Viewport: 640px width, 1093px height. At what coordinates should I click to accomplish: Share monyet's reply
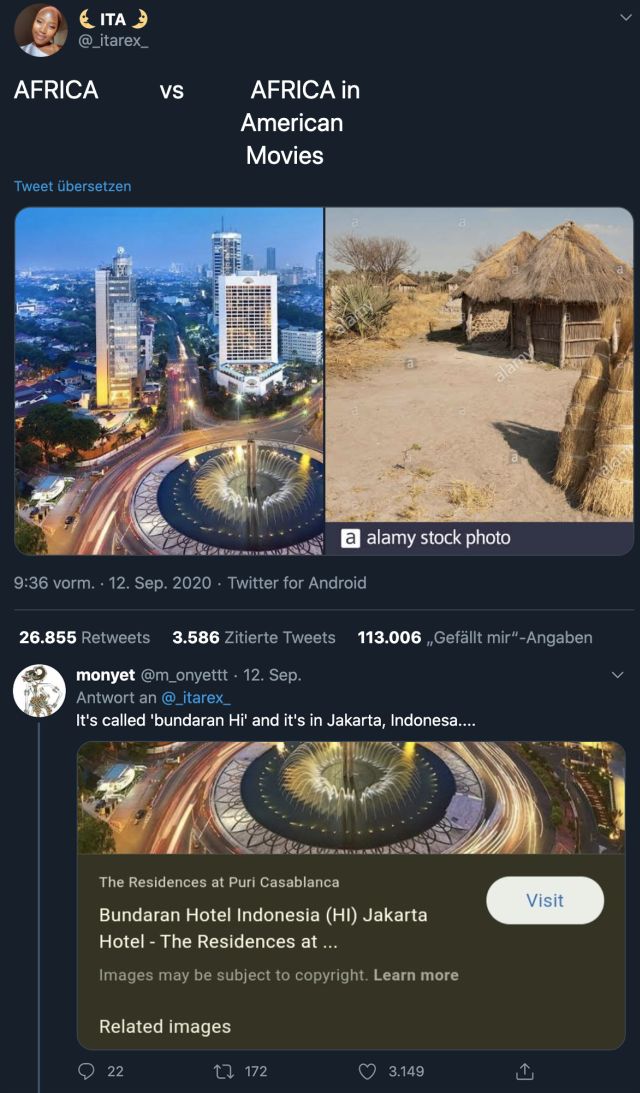524,1071
